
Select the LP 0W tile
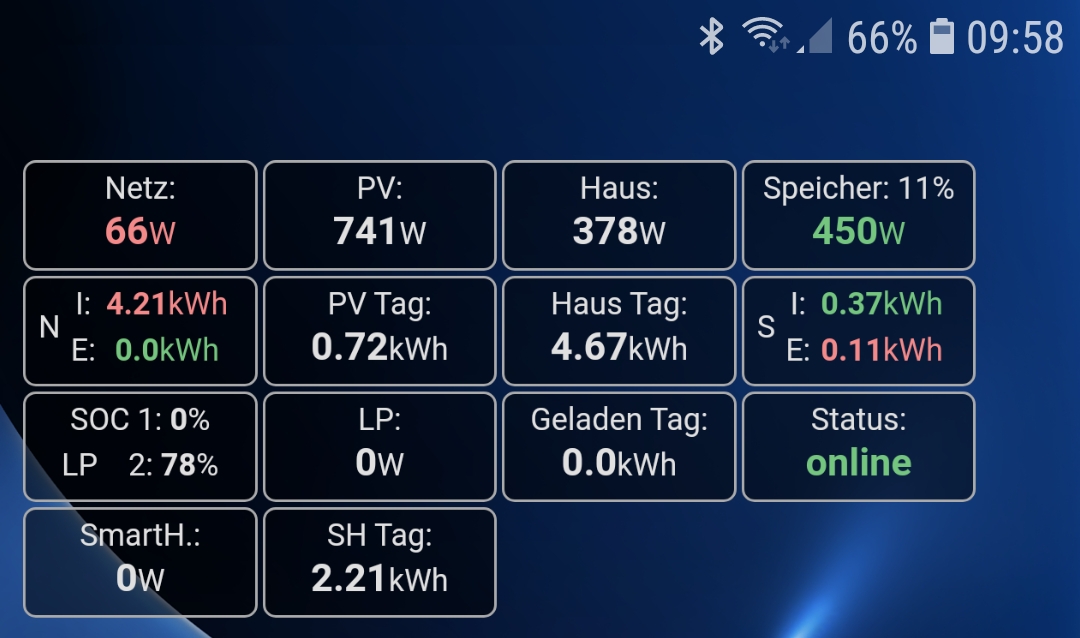pyautogui.click(x=380, y=447)
